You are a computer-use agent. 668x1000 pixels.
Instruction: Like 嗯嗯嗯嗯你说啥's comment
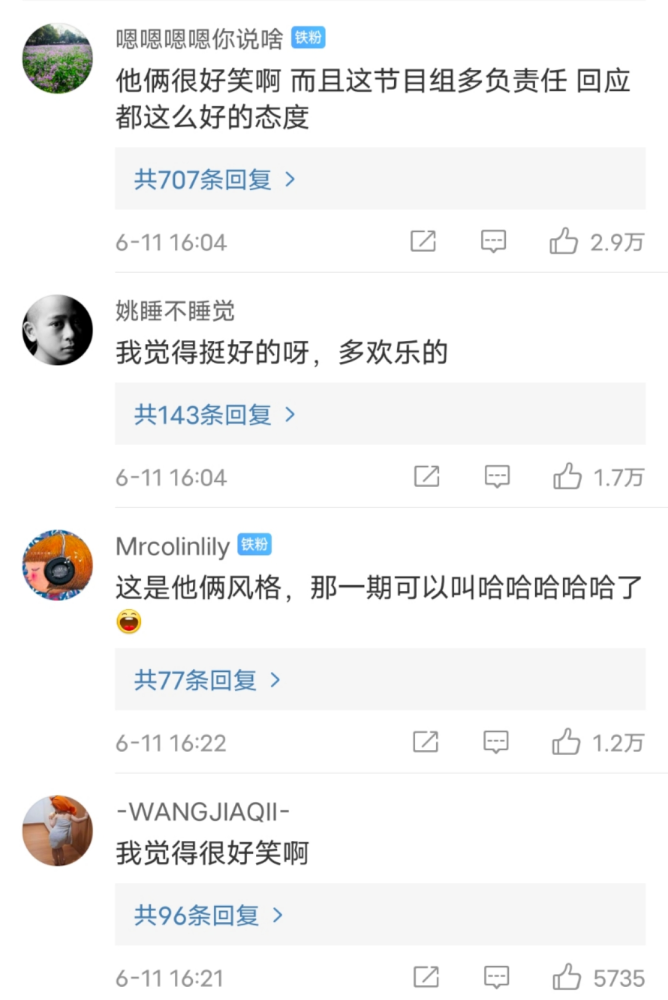[x=564, y=241]
